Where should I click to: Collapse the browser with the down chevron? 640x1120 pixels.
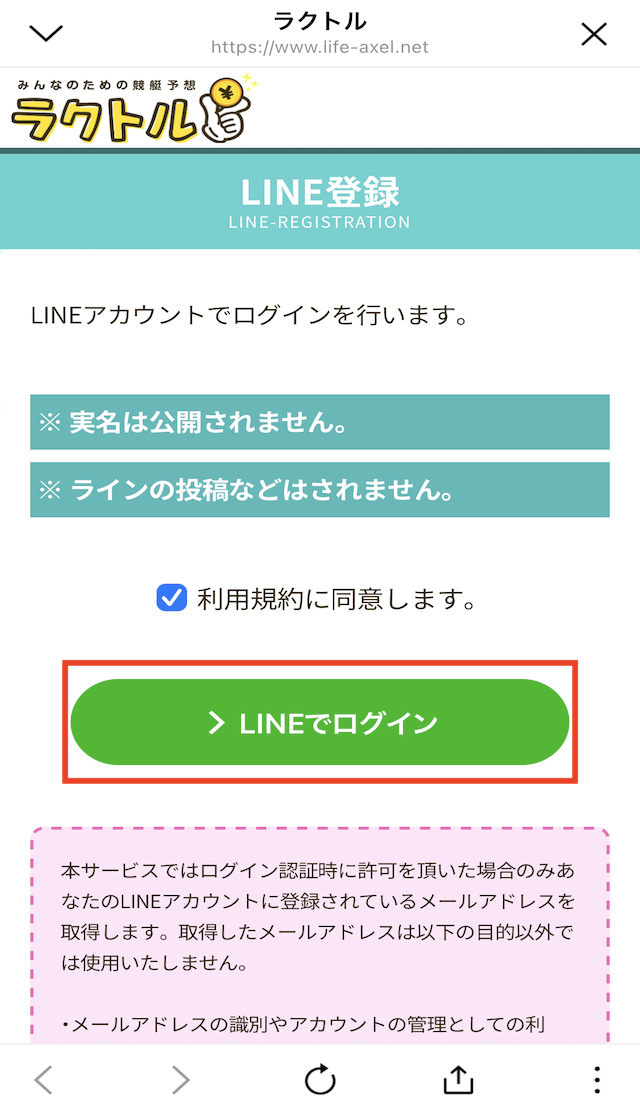tap(46, 33)
